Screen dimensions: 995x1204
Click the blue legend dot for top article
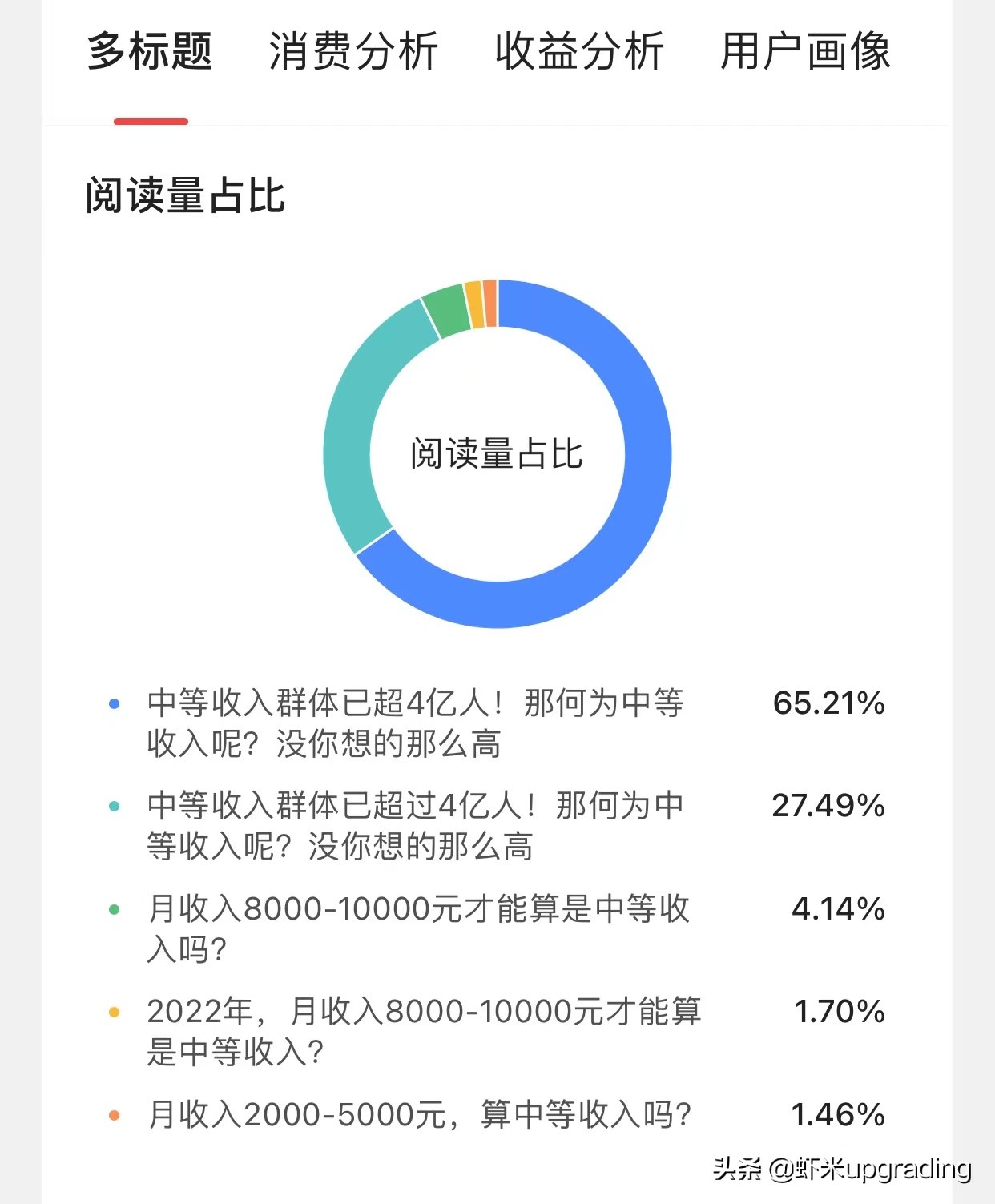click(x=115, y=702)
